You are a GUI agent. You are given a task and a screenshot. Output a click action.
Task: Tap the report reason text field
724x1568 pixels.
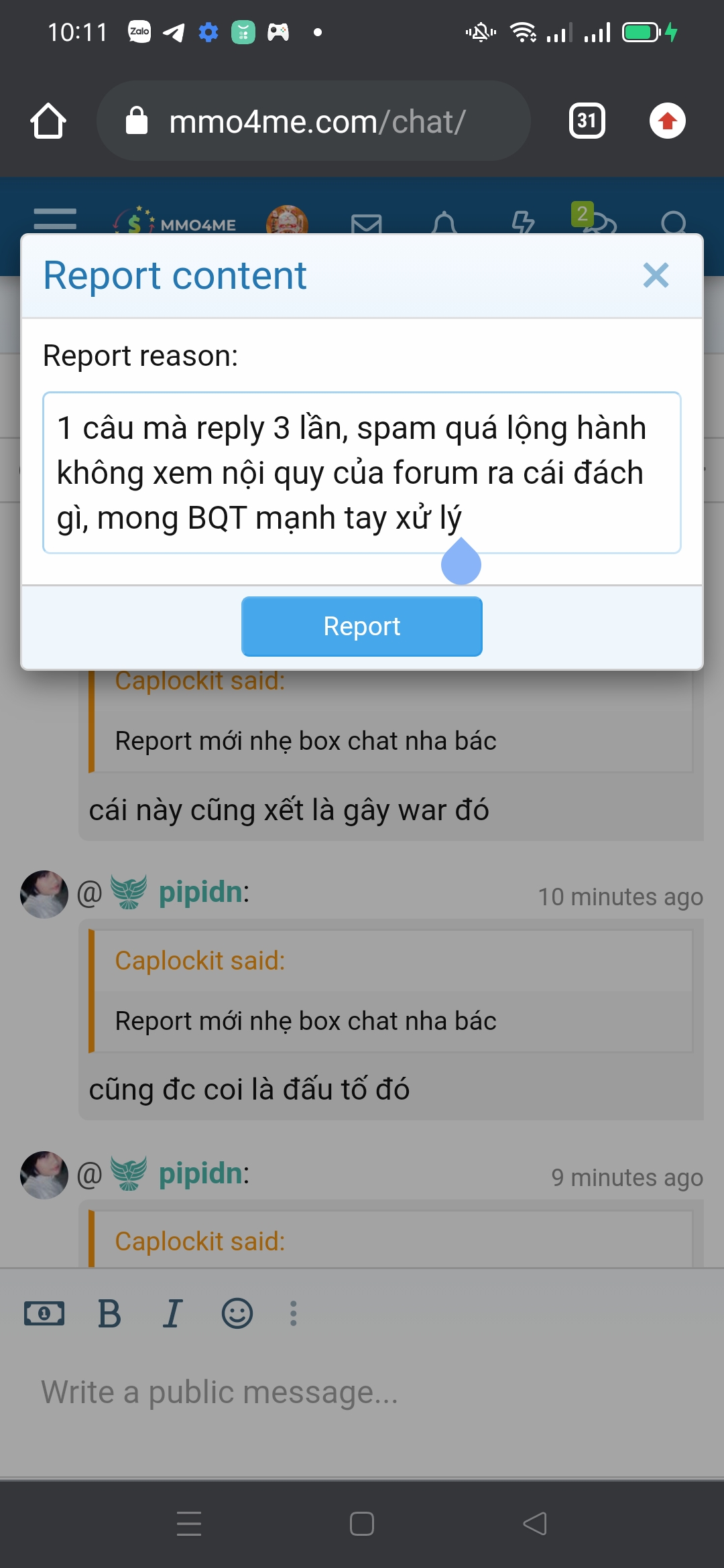(361, 472)
